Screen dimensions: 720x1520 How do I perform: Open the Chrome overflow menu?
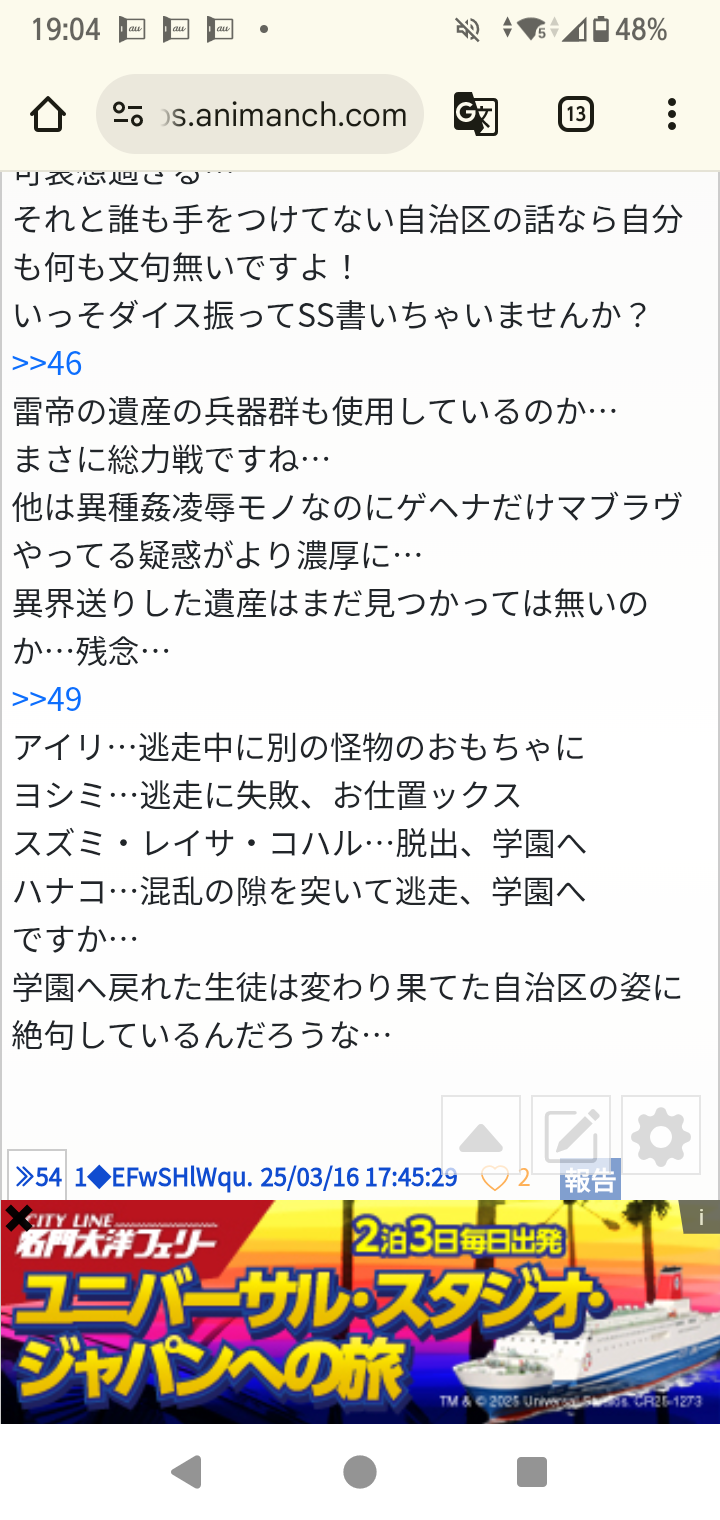(x=672, y=114)
